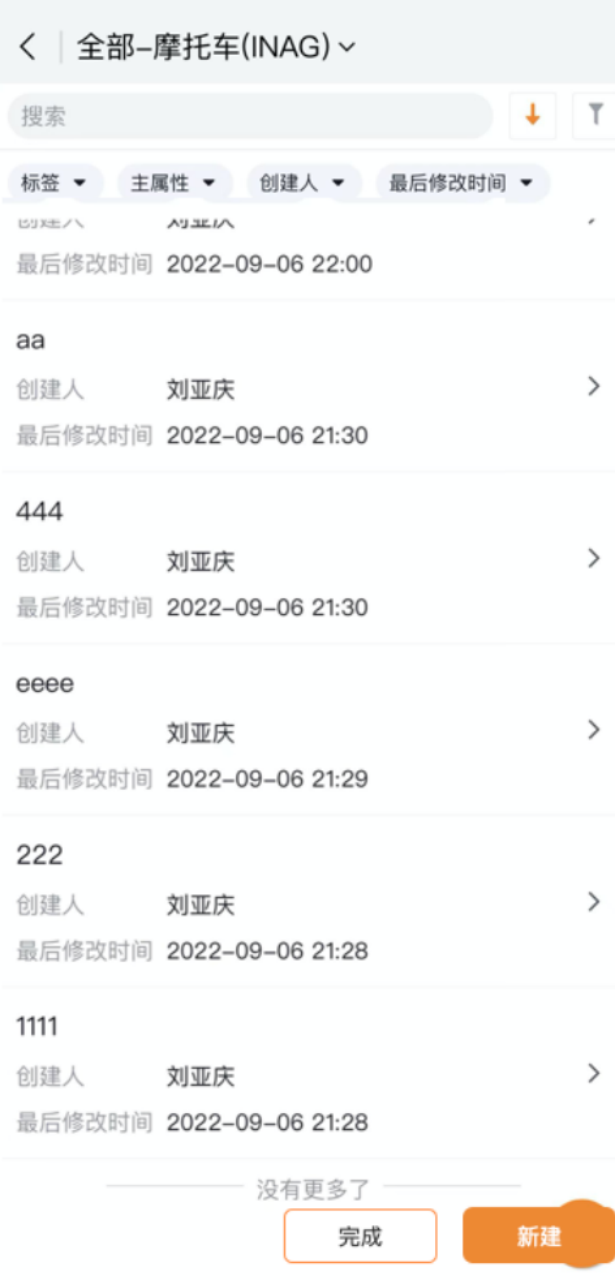This screenshot has width=615, height=1280.
Task: Focus the 搜索 search field
Action: coord(250,116)
